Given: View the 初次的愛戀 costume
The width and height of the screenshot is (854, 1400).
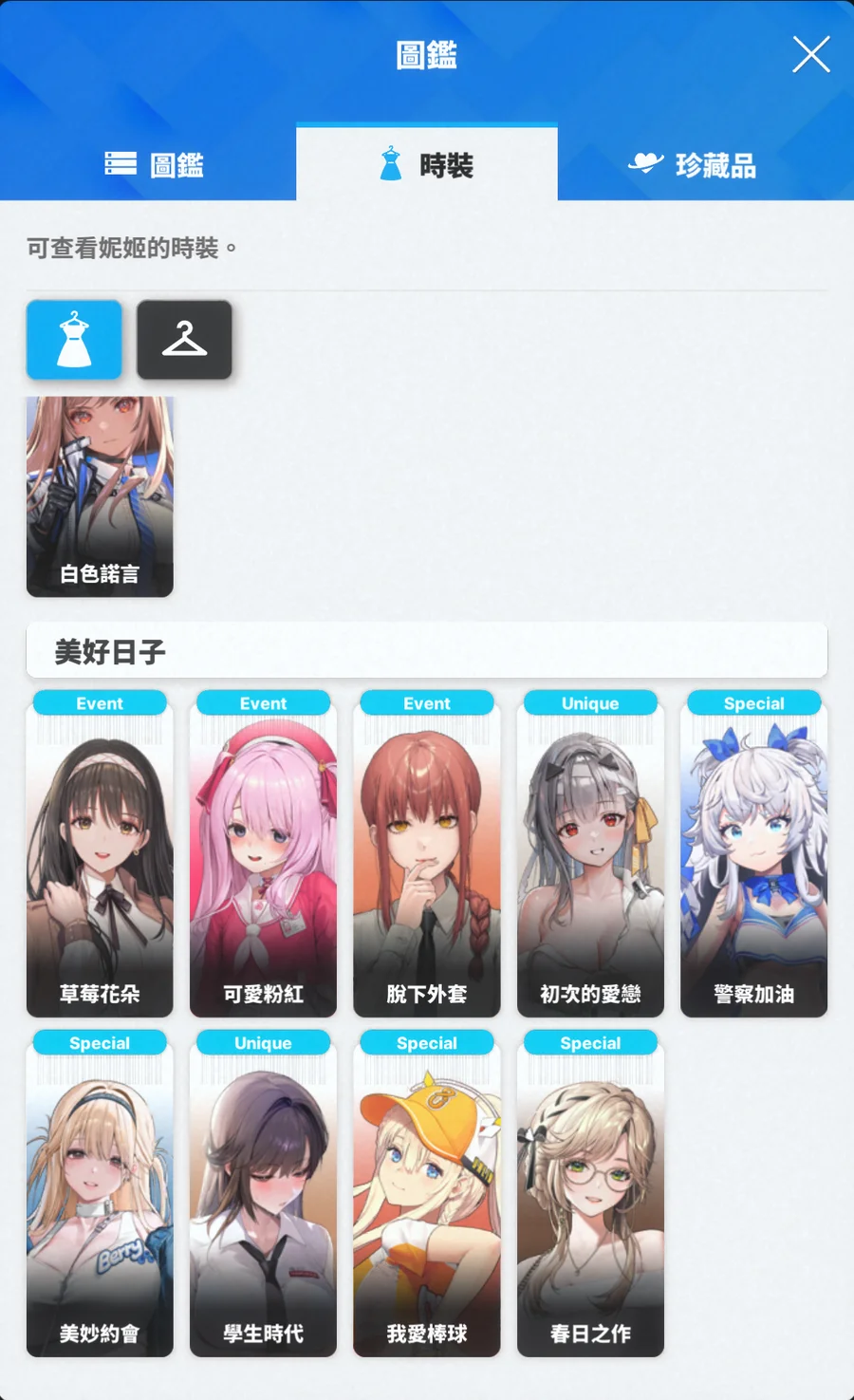Looking at the screenshot, I should click(x=590, y=854).
